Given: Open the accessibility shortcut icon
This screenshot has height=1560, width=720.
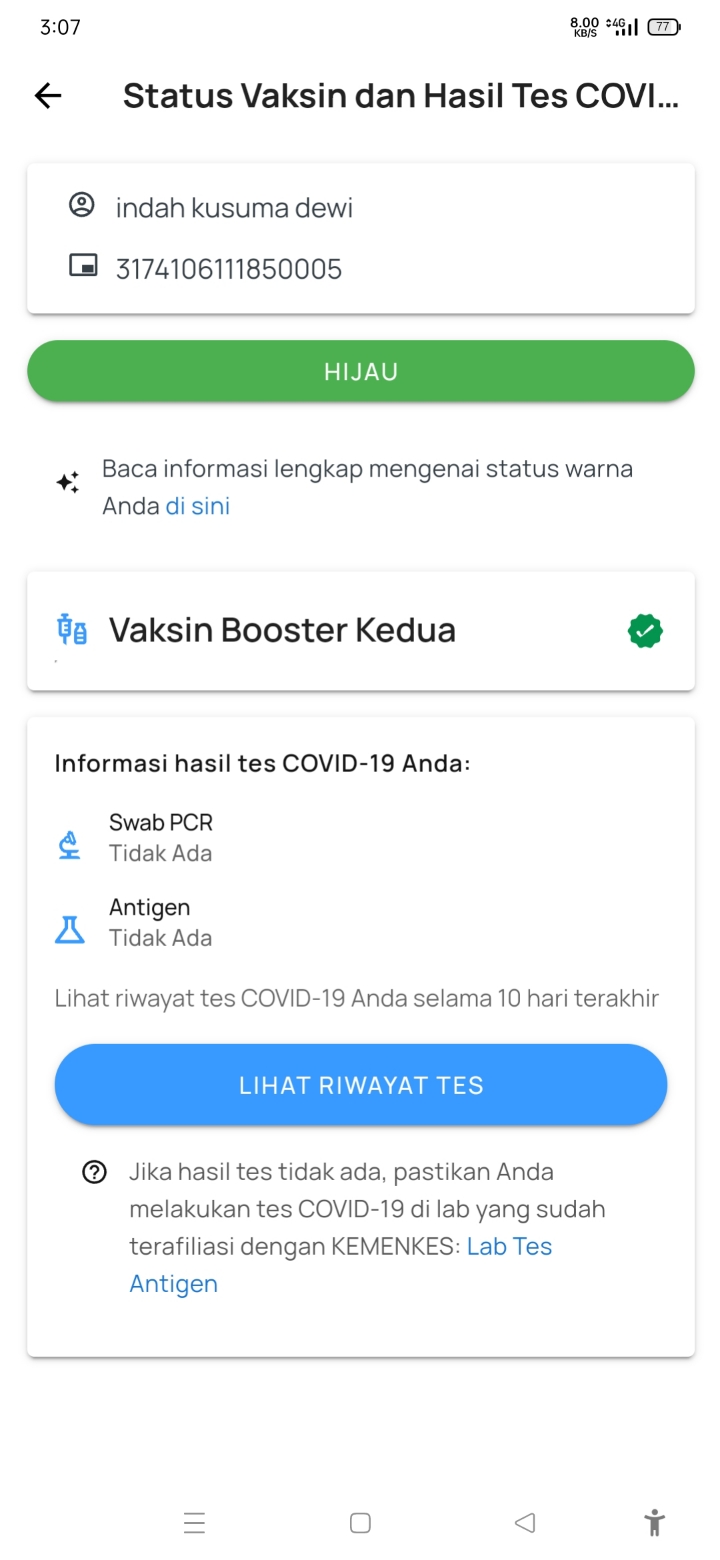Looking at the screenshot, I should [654, 1522].
